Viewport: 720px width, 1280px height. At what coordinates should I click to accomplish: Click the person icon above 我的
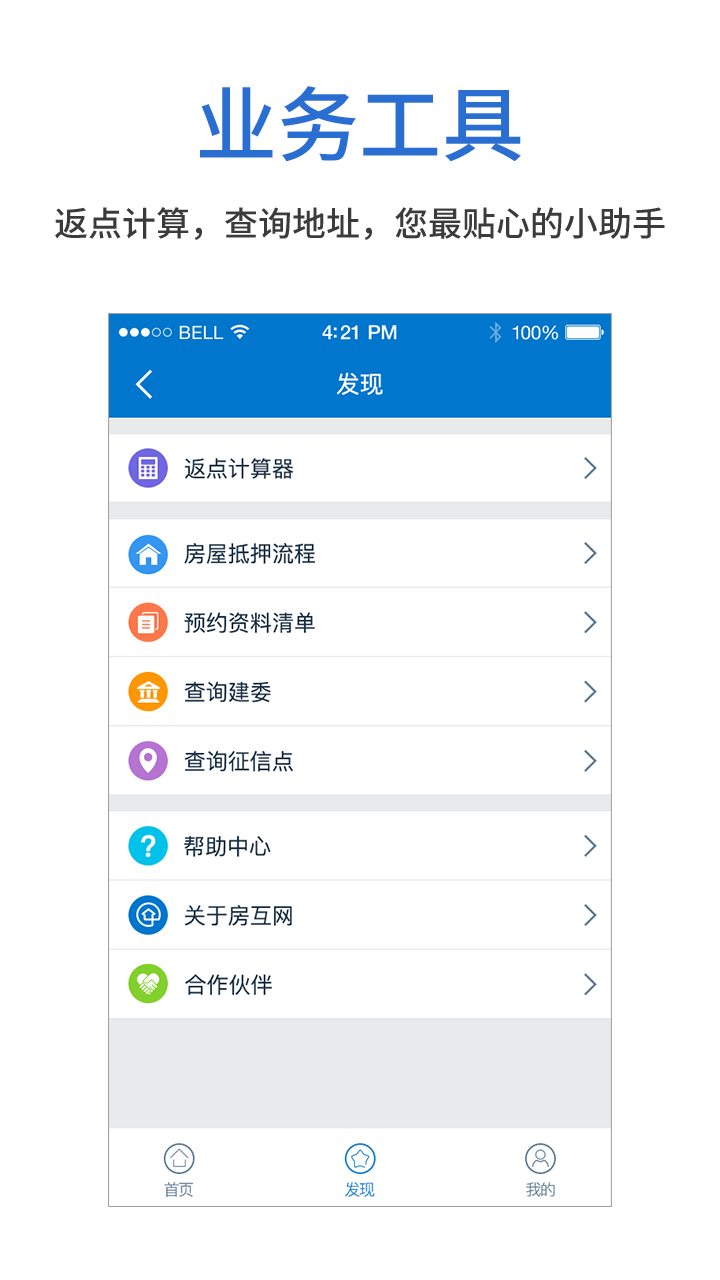(541, 1160)
